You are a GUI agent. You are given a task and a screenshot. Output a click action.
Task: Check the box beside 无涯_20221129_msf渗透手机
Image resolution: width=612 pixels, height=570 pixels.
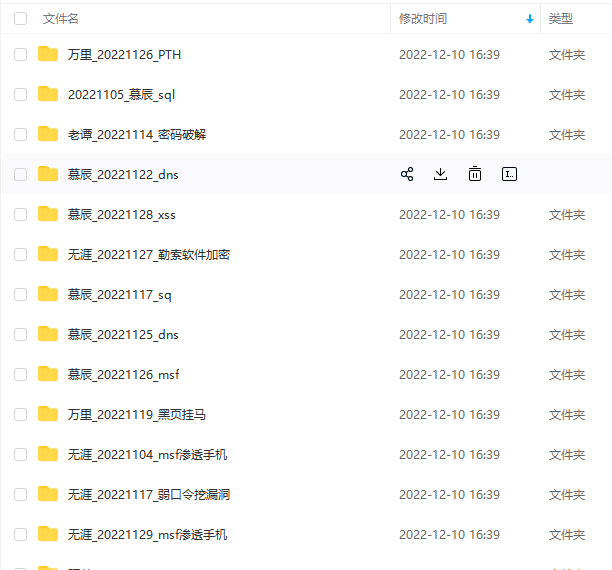click(x=20, y=534)
